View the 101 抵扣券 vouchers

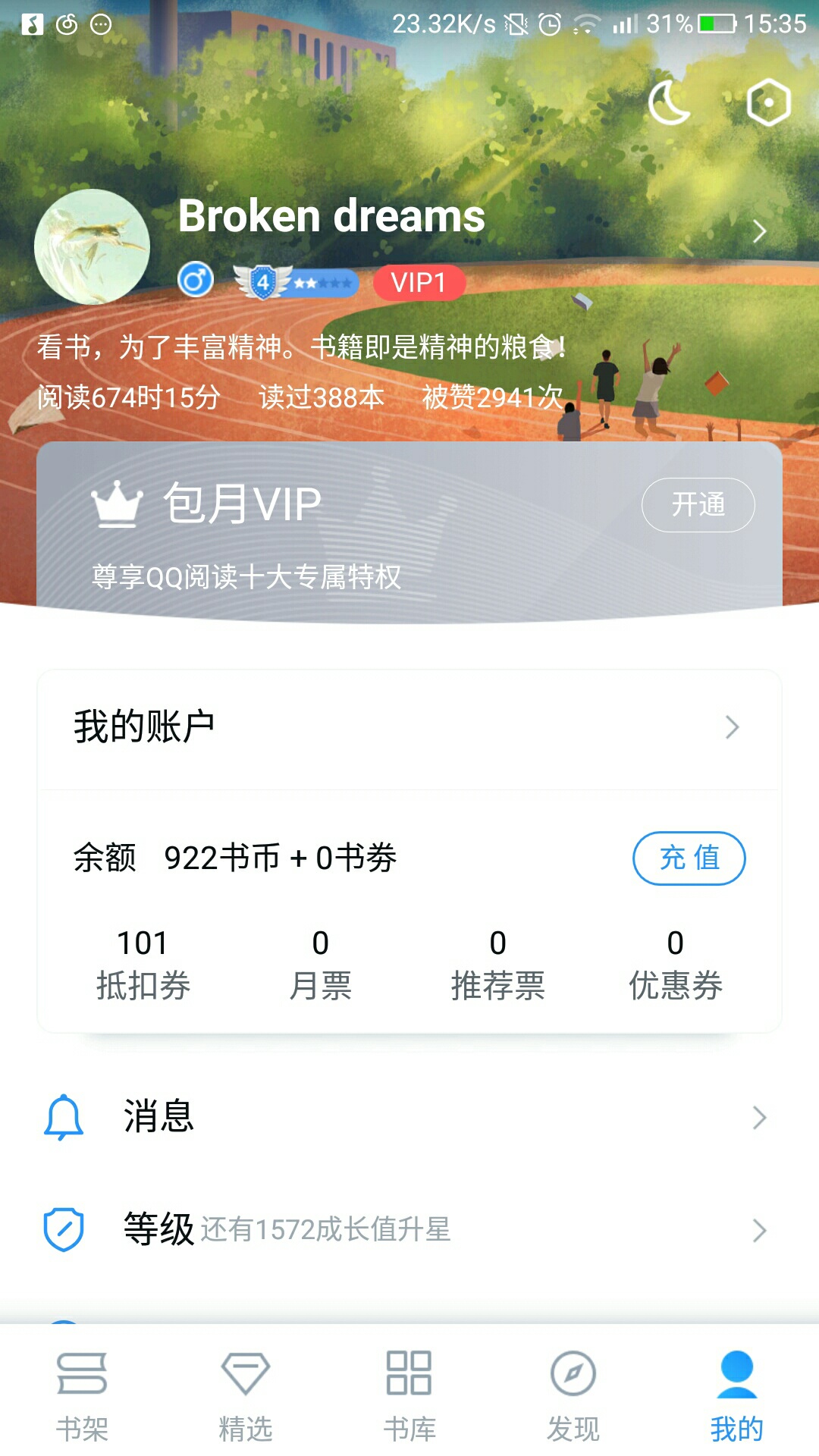coord(143,965)
